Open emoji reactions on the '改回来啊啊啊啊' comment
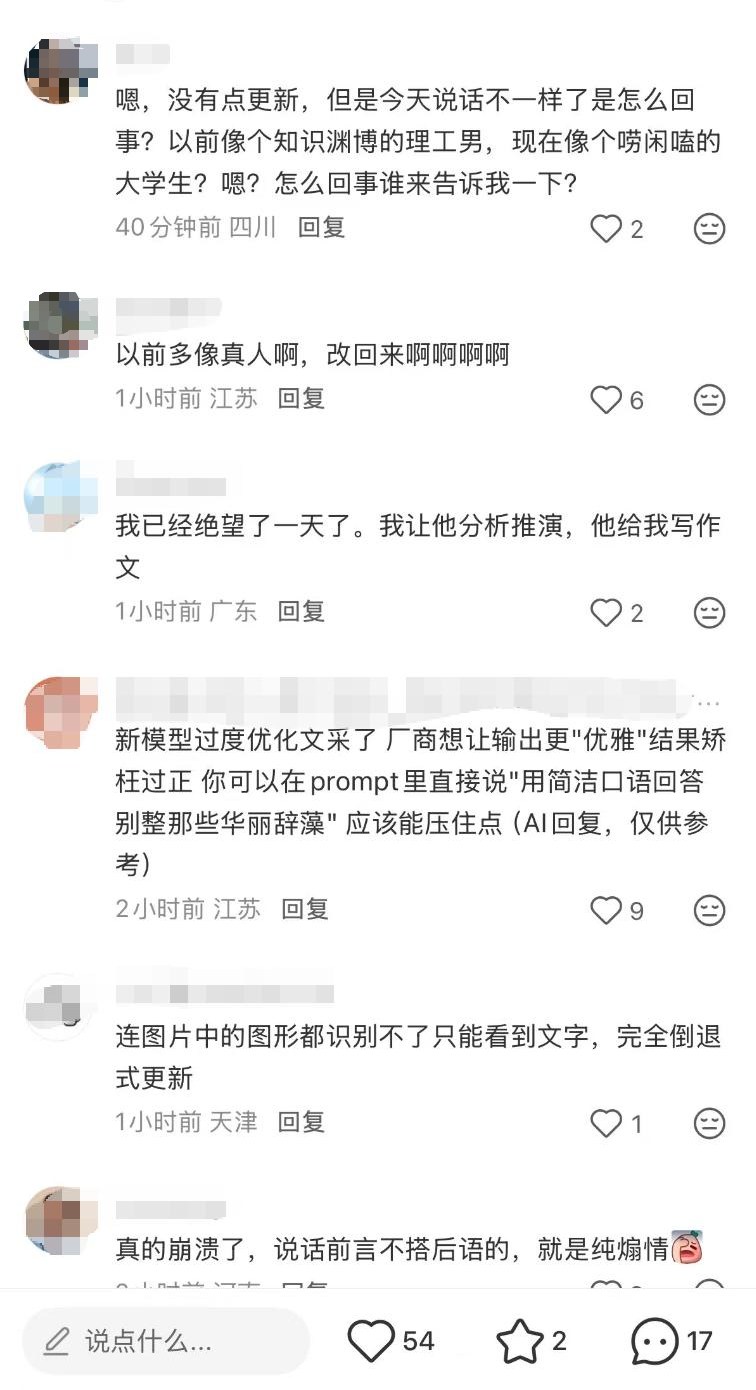Image resolution: width=756 pixels, height=1390 pixels. pos(710,400)
